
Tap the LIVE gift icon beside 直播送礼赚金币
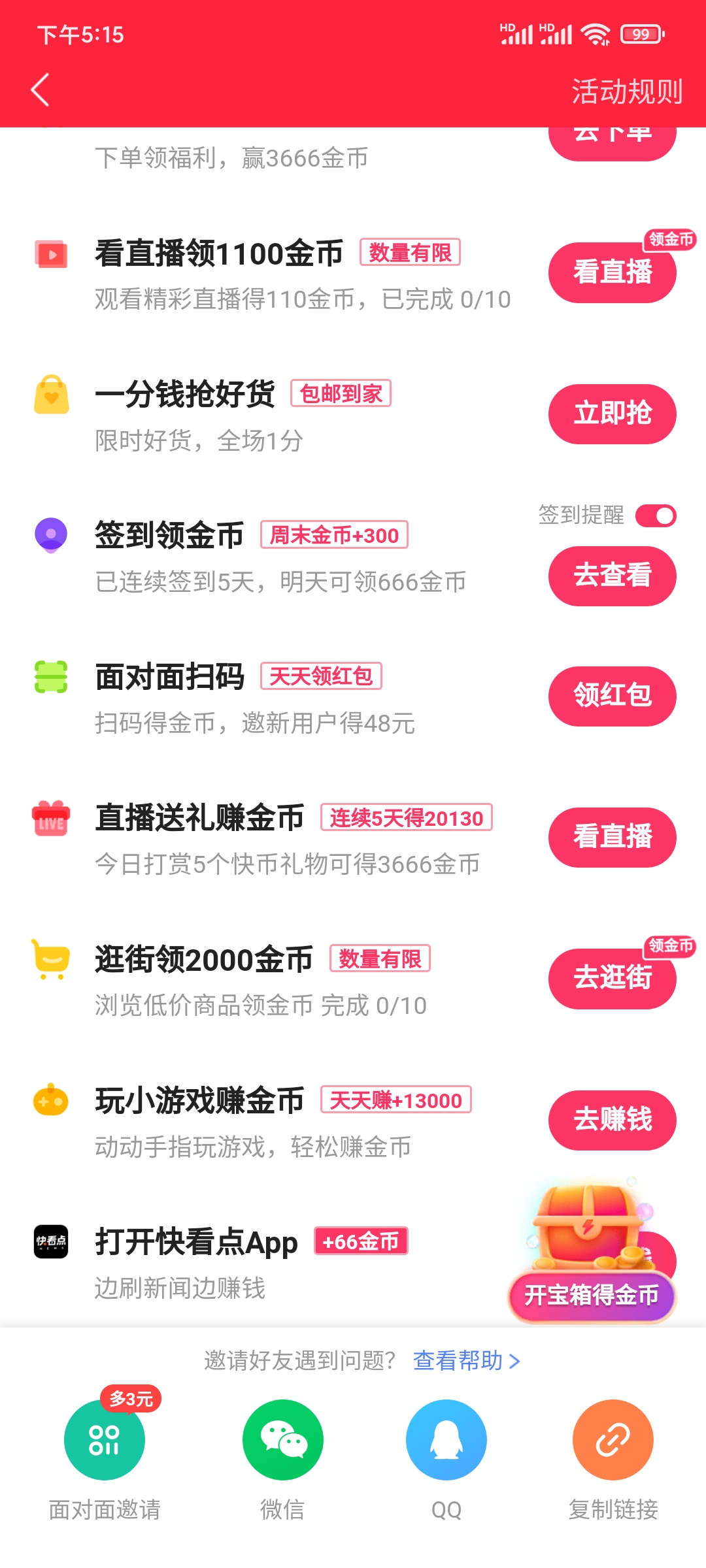point(51,819)
